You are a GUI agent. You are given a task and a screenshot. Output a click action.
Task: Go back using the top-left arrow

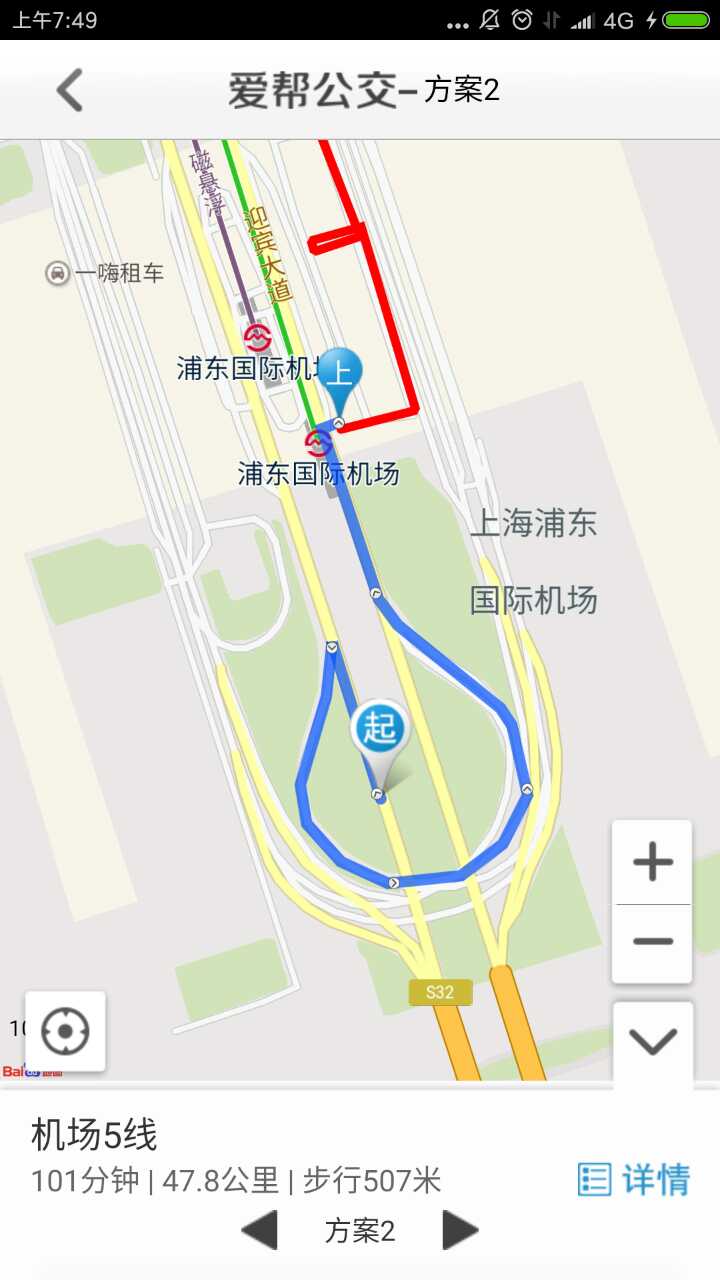69,90
